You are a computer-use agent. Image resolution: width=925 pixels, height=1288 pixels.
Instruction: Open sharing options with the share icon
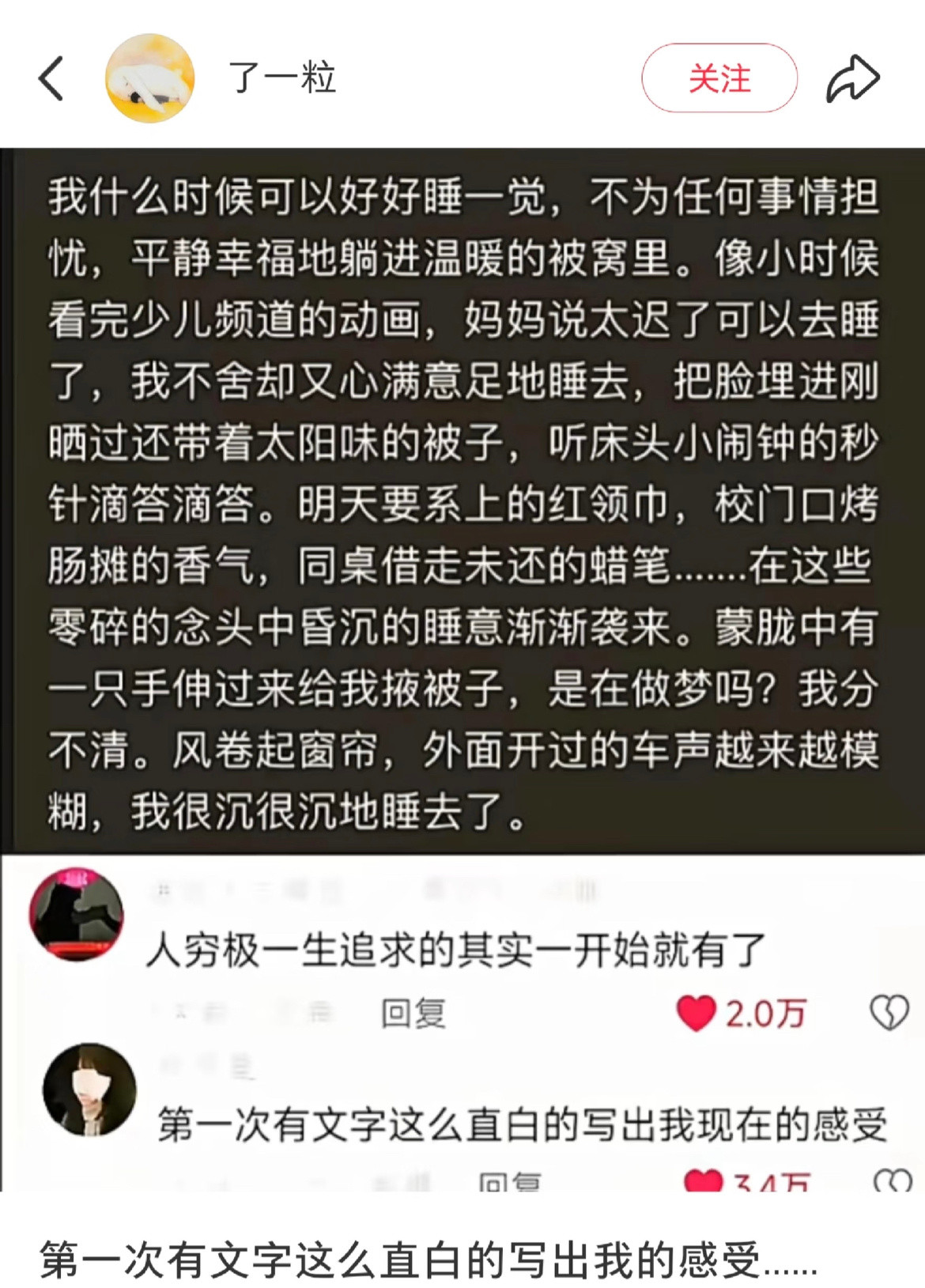coord(852,77)
